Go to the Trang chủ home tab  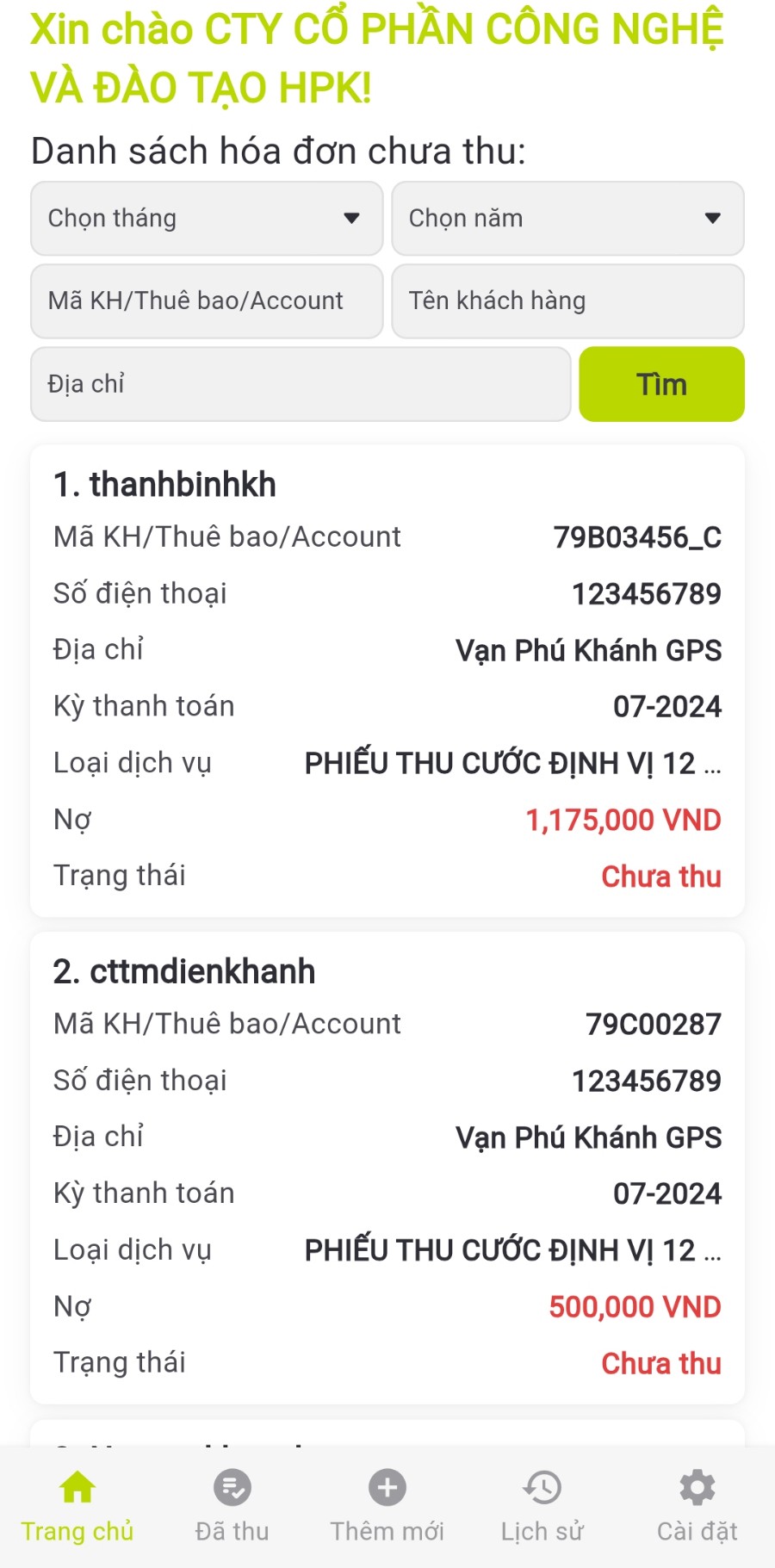(x=77, y=1506)
